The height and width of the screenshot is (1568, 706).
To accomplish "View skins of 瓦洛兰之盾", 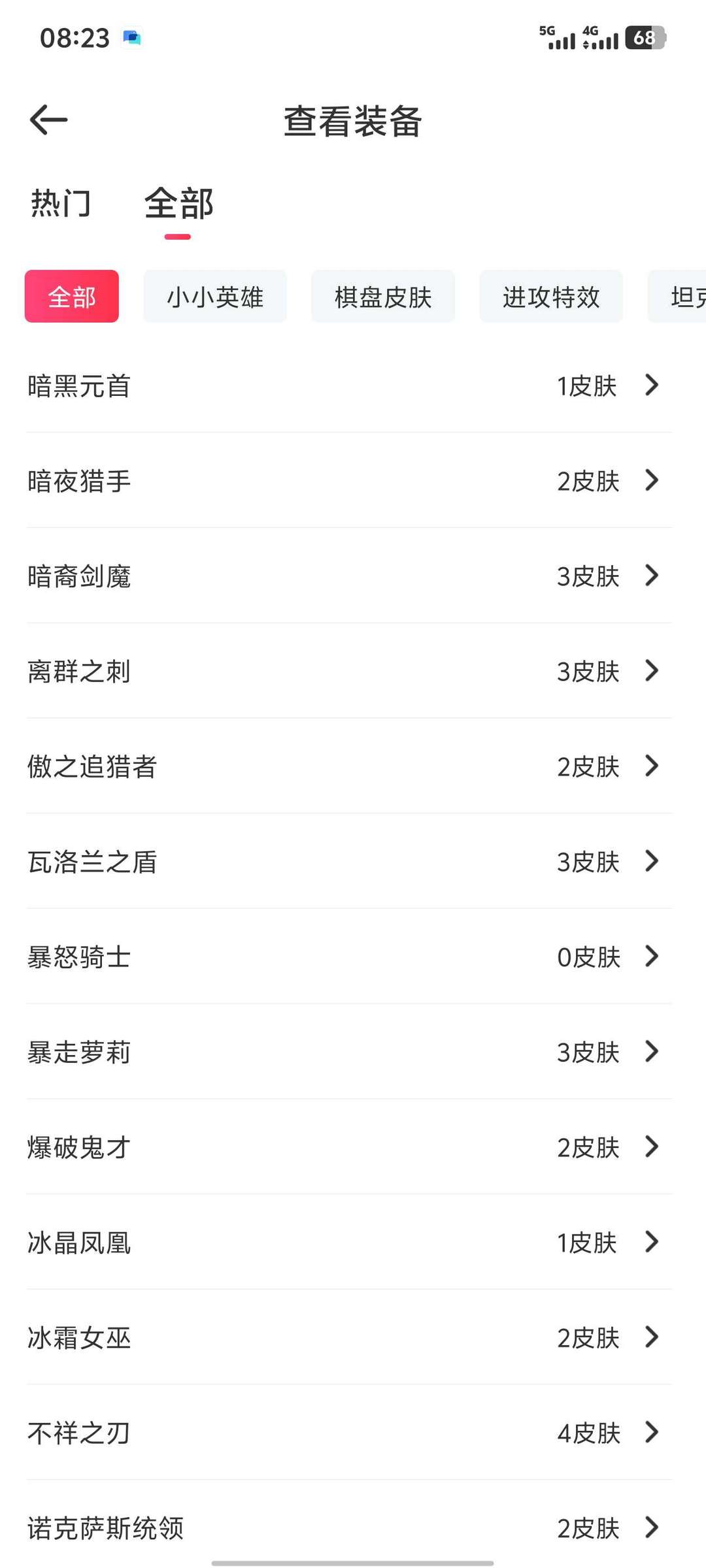I will coord(353,862).
